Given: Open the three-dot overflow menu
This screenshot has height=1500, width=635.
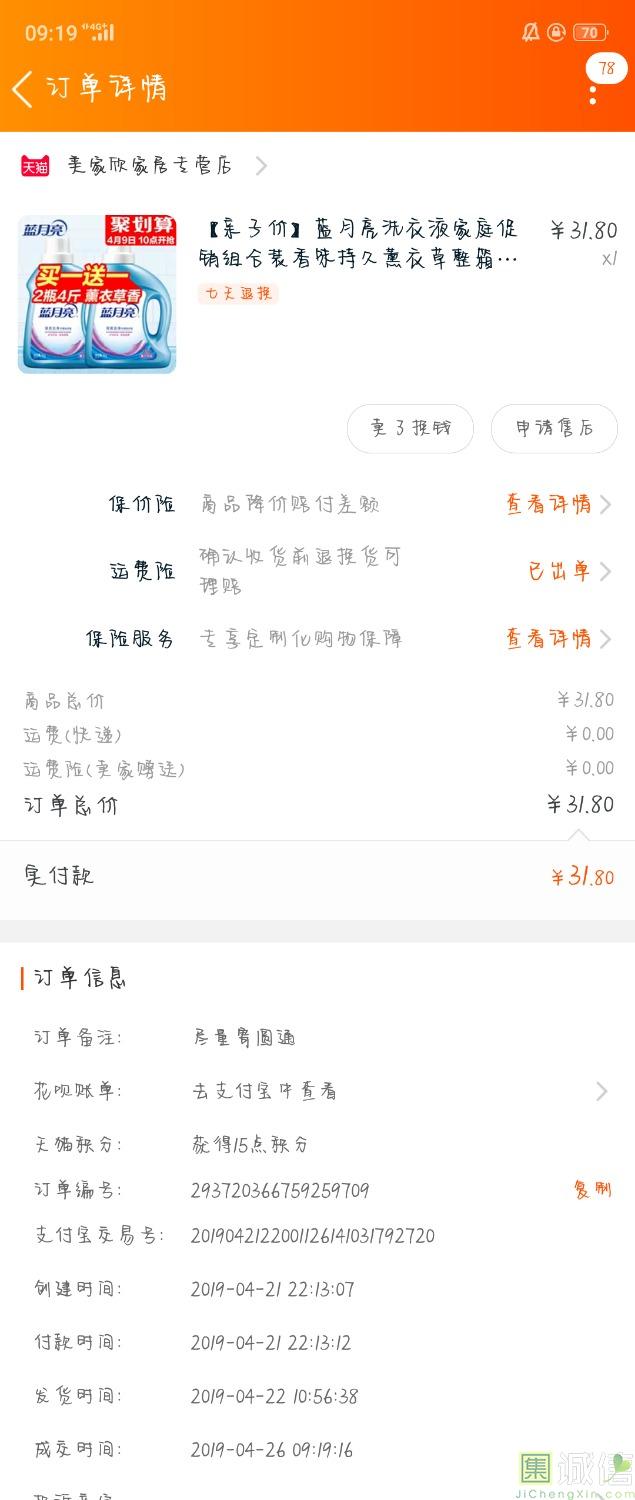Looking at the screenshot, I should tap(593, 95).
